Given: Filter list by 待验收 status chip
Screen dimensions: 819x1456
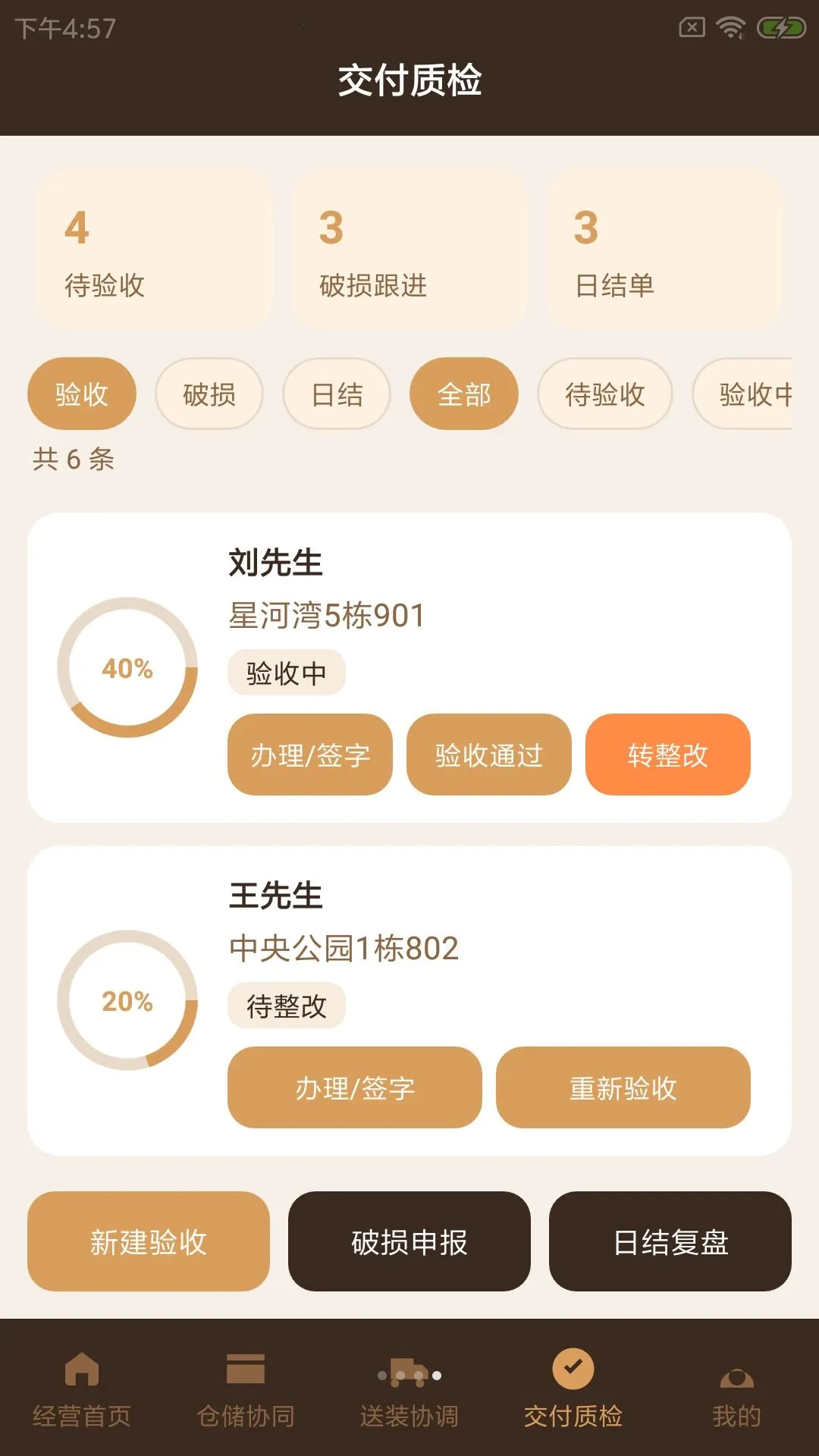Looking at the screenshot, I should pos(605,394).
